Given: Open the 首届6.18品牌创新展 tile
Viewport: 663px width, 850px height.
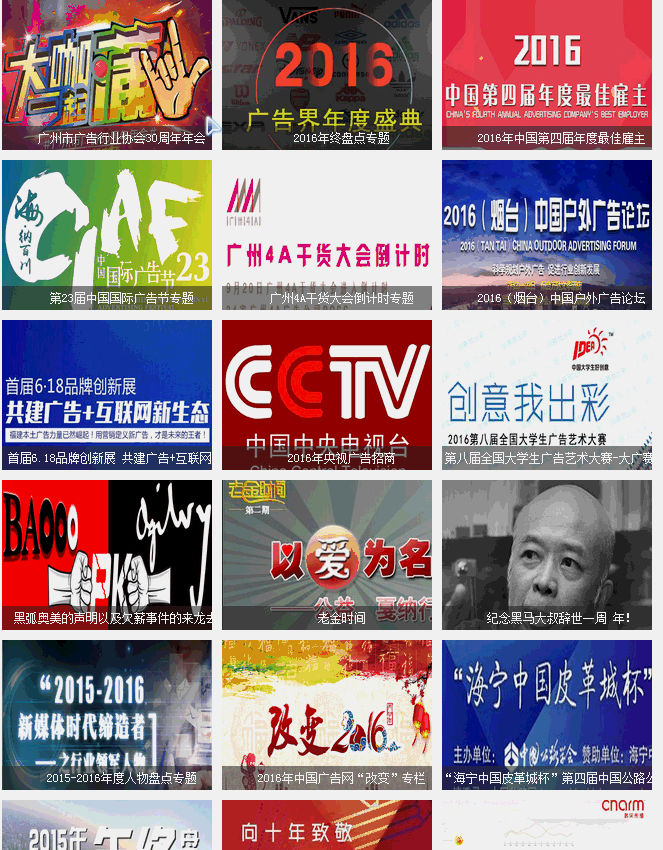Looking at the screenshot, I should pyautogui.click(x=107, y=395).
